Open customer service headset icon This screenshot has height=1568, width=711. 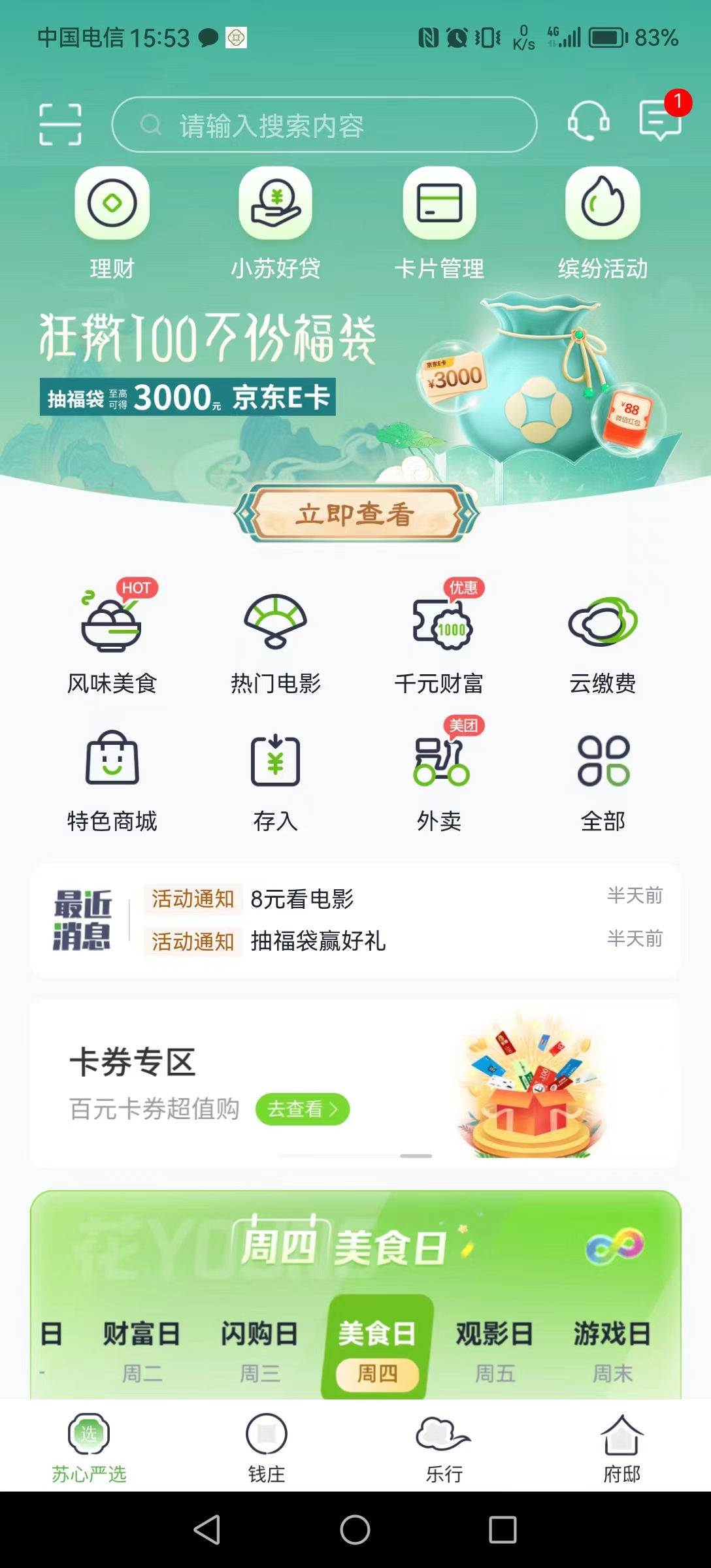pos(588,122)
